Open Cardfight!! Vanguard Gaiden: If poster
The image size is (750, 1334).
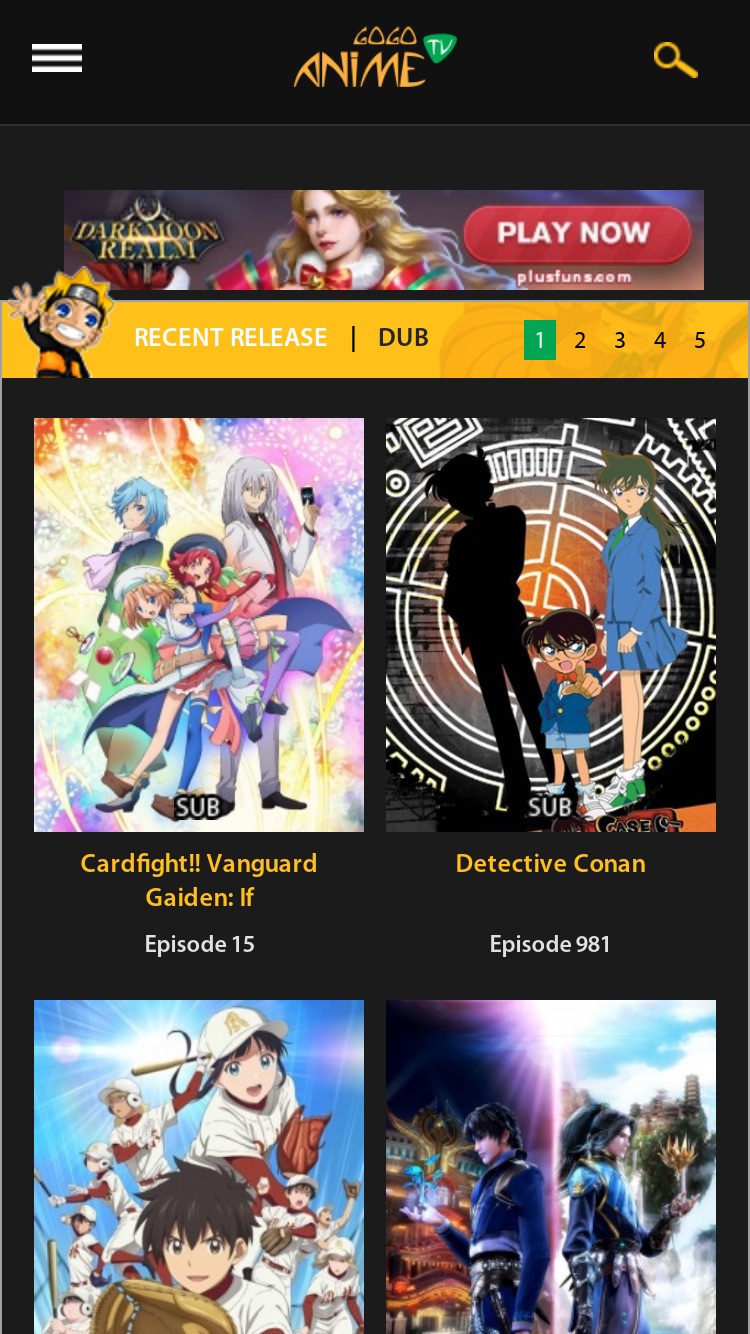point(199,625)
